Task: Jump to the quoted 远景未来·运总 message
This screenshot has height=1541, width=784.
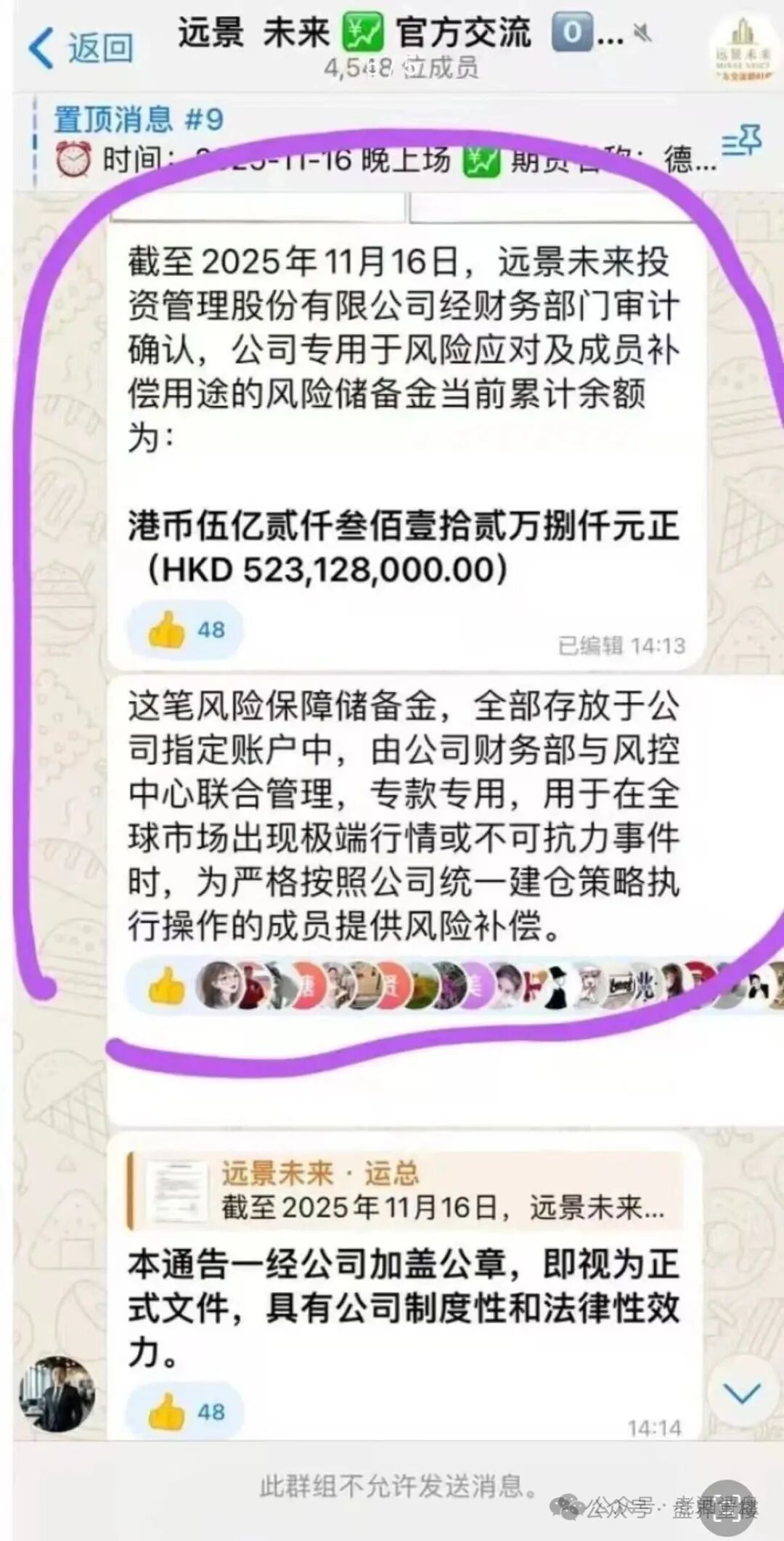Action: click(407, 1191)
